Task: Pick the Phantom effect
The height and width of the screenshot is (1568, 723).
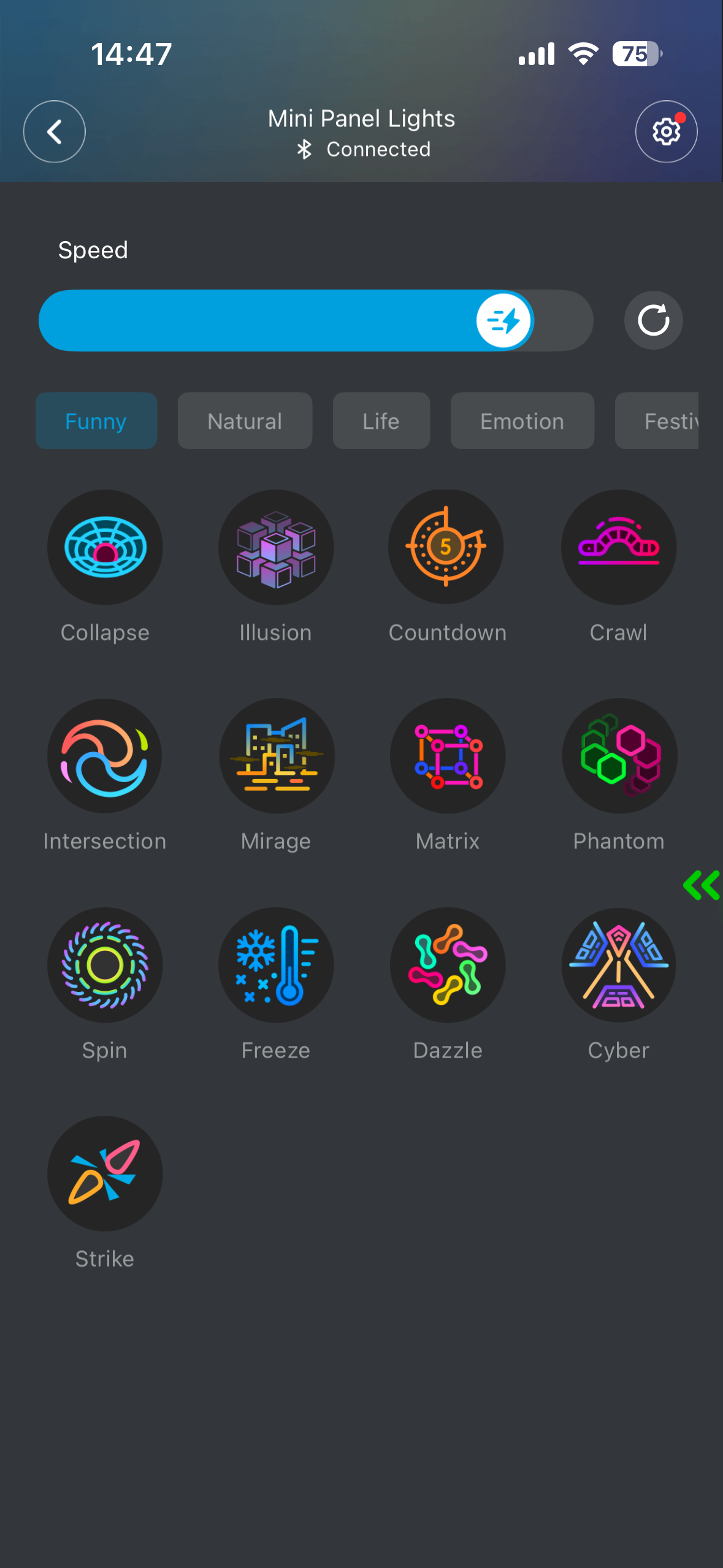Action: tap(619, 756)
